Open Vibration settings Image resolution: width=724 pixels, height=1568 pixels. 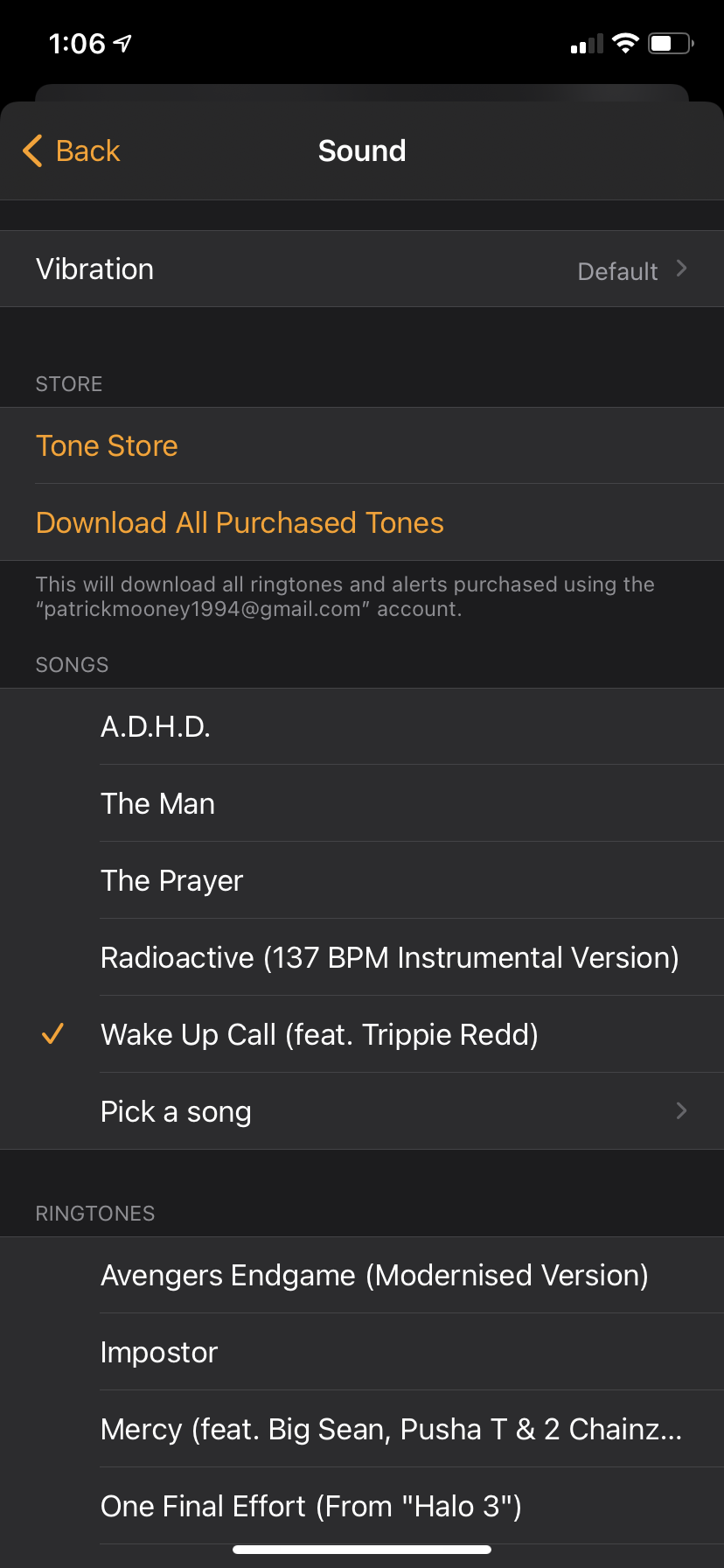[x=362, y=269]
